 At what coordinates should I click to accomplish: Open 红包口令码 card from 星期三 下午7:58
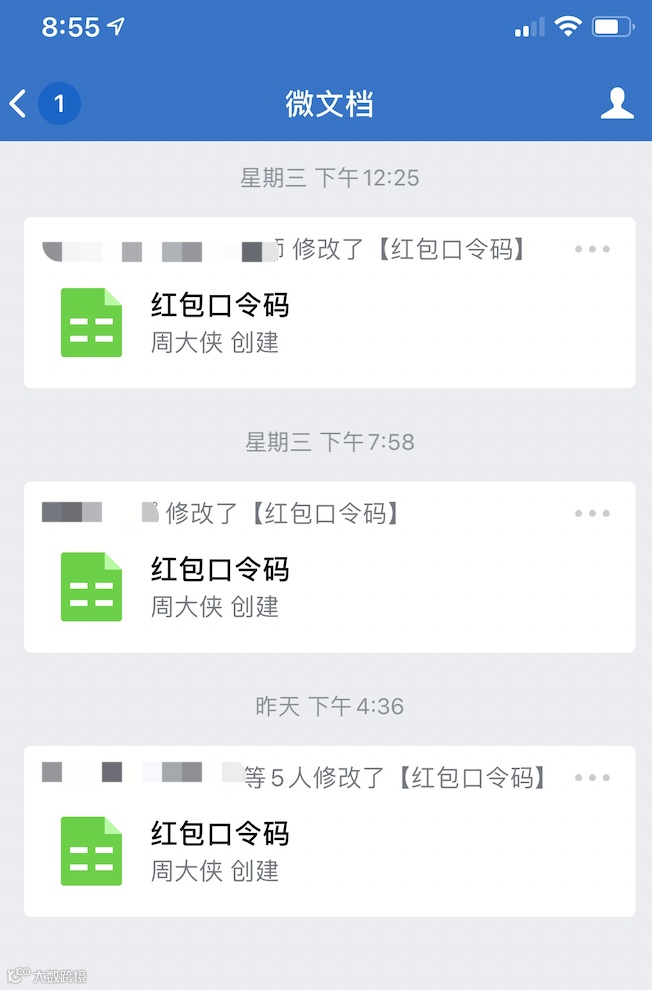[x=329, y=586]
